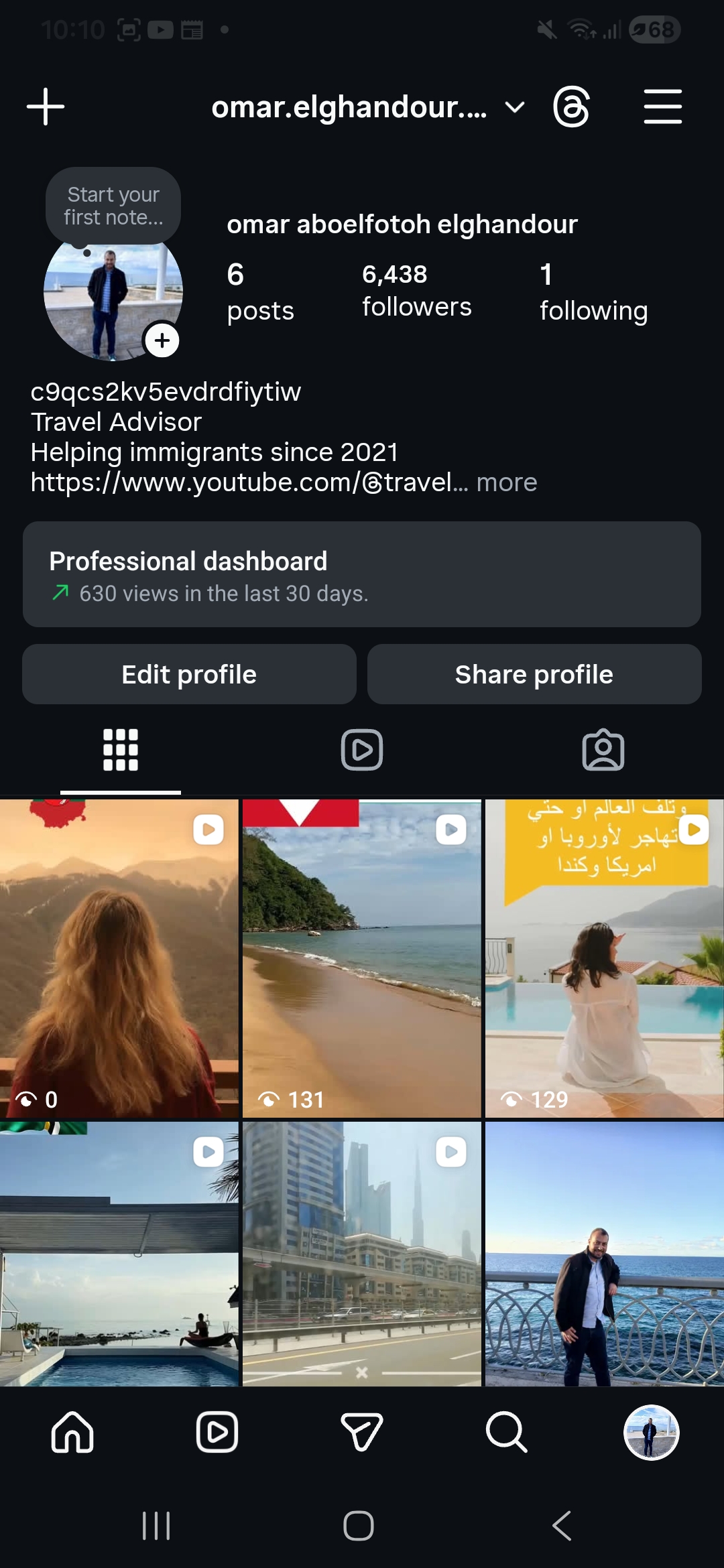The image size is (724, 1568).
Task: Open Threads from the top bar
Action: (x=571, y=107)
